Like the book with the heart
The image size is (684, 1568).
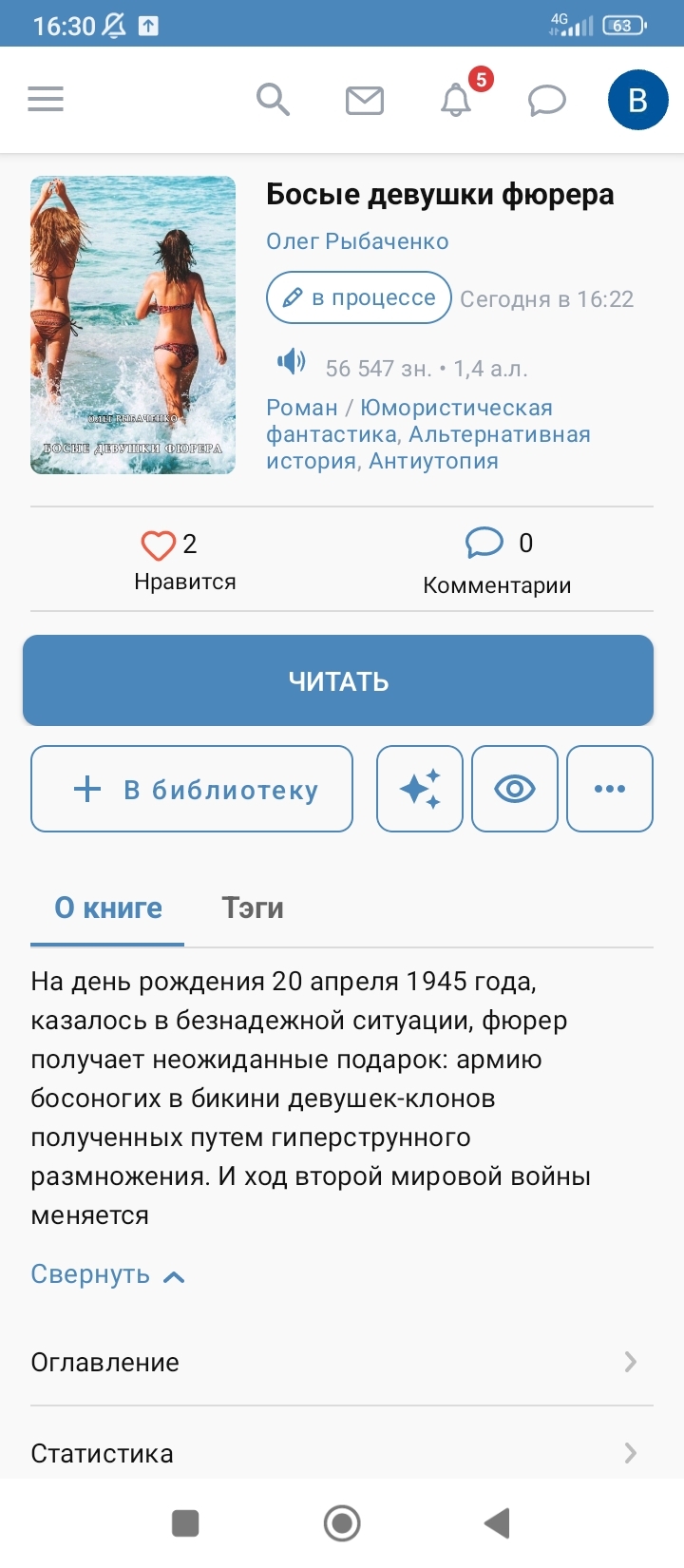pyautogui.click(x=159, y=545)
